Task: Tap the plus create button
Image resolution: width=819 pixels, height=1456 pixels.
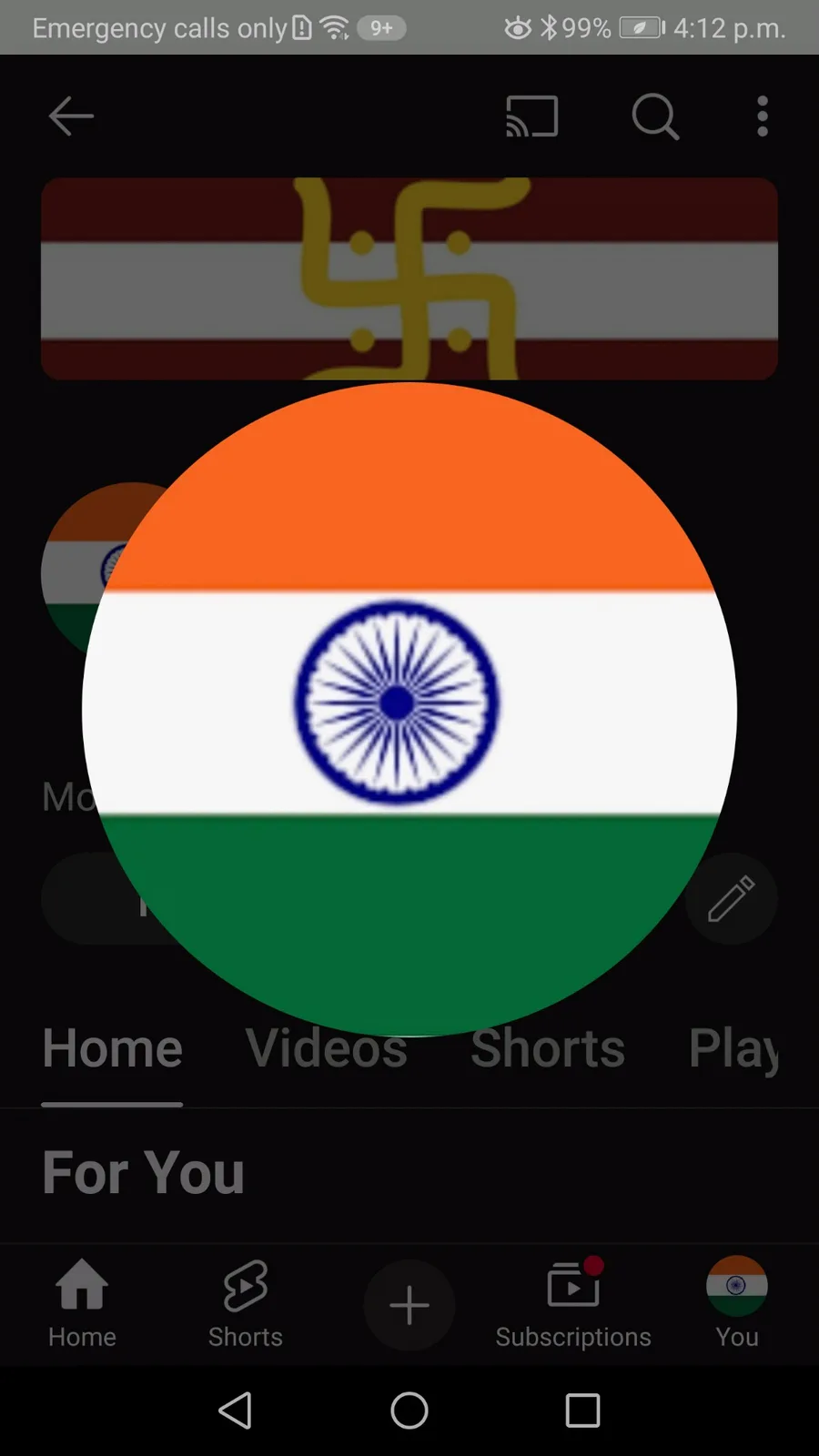Action: tap(409, 1305)
